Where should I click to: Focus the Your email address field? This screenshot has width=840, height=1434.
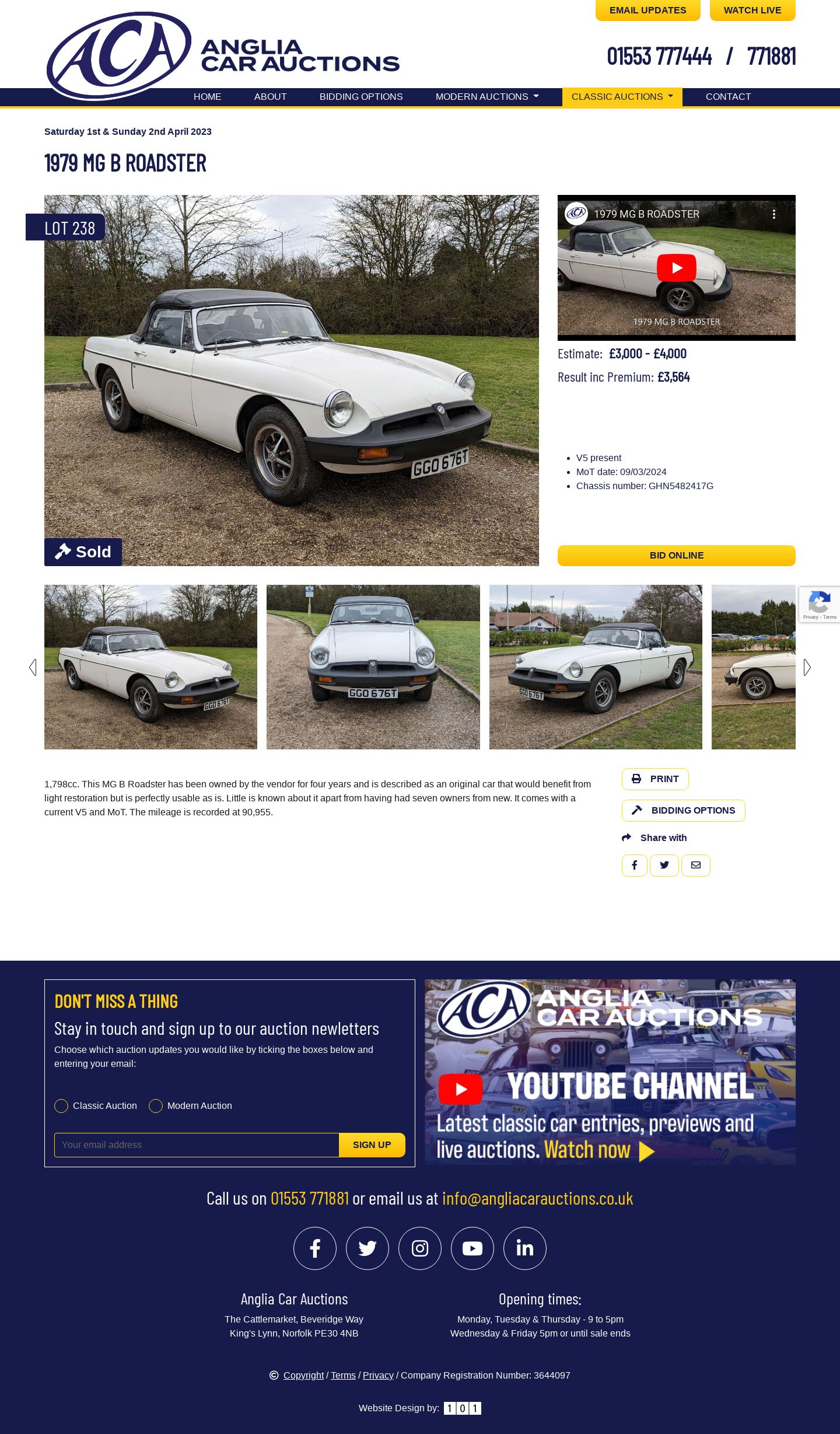pos(196,1145)
